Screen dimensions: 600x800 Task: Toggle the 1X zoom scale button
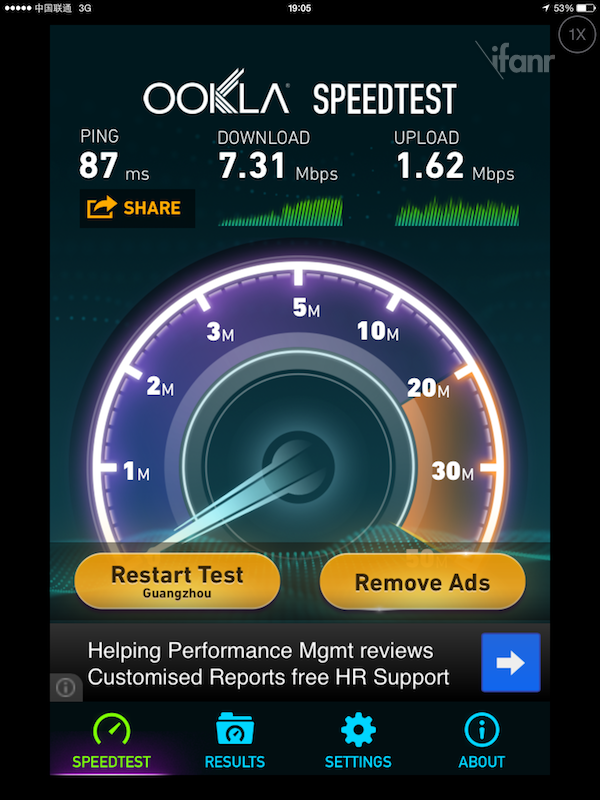(576, 35)
